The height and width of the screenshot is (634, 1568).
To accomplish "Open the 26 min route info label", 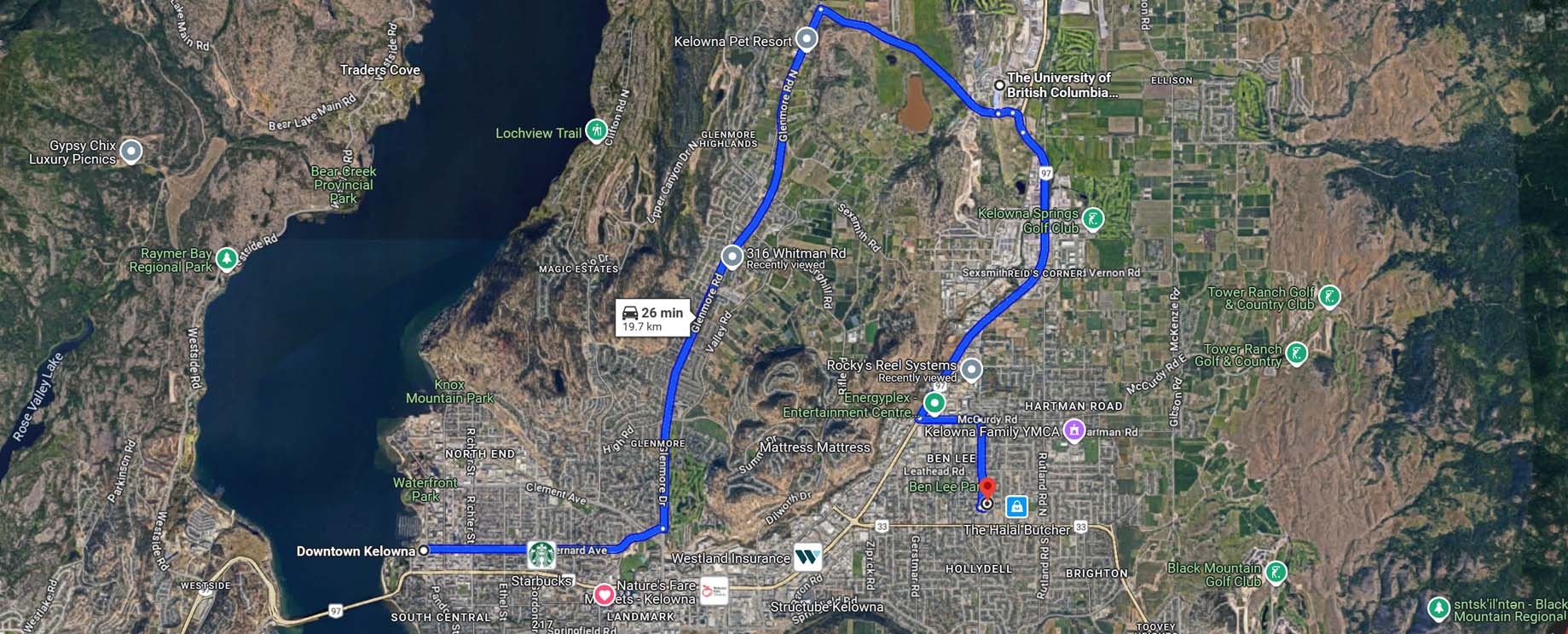I will [x=653, y=319].
